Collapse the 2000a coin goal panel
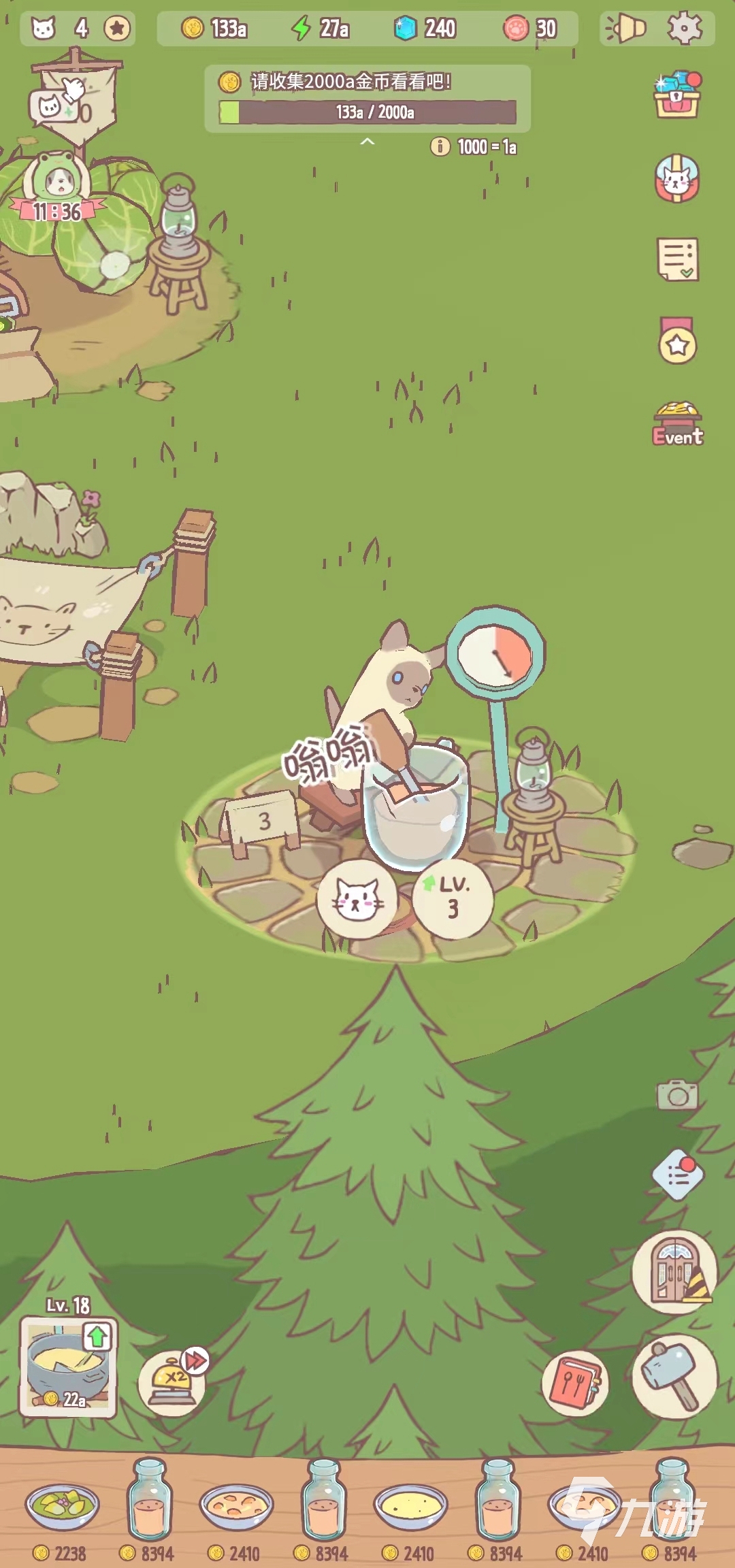The width and height of the screenshot is (735, 1568). [x=367, y=142]
